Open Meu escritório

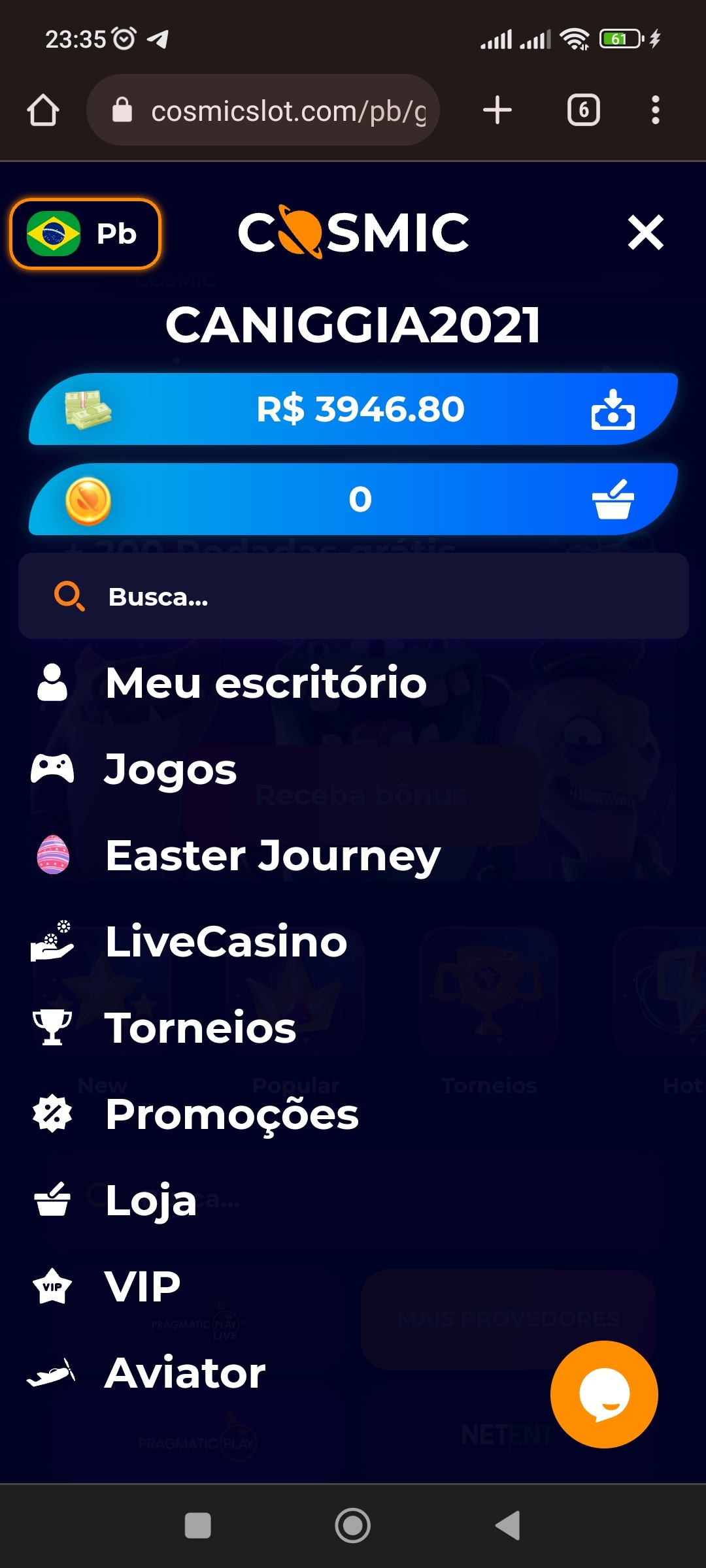(265, 683)
